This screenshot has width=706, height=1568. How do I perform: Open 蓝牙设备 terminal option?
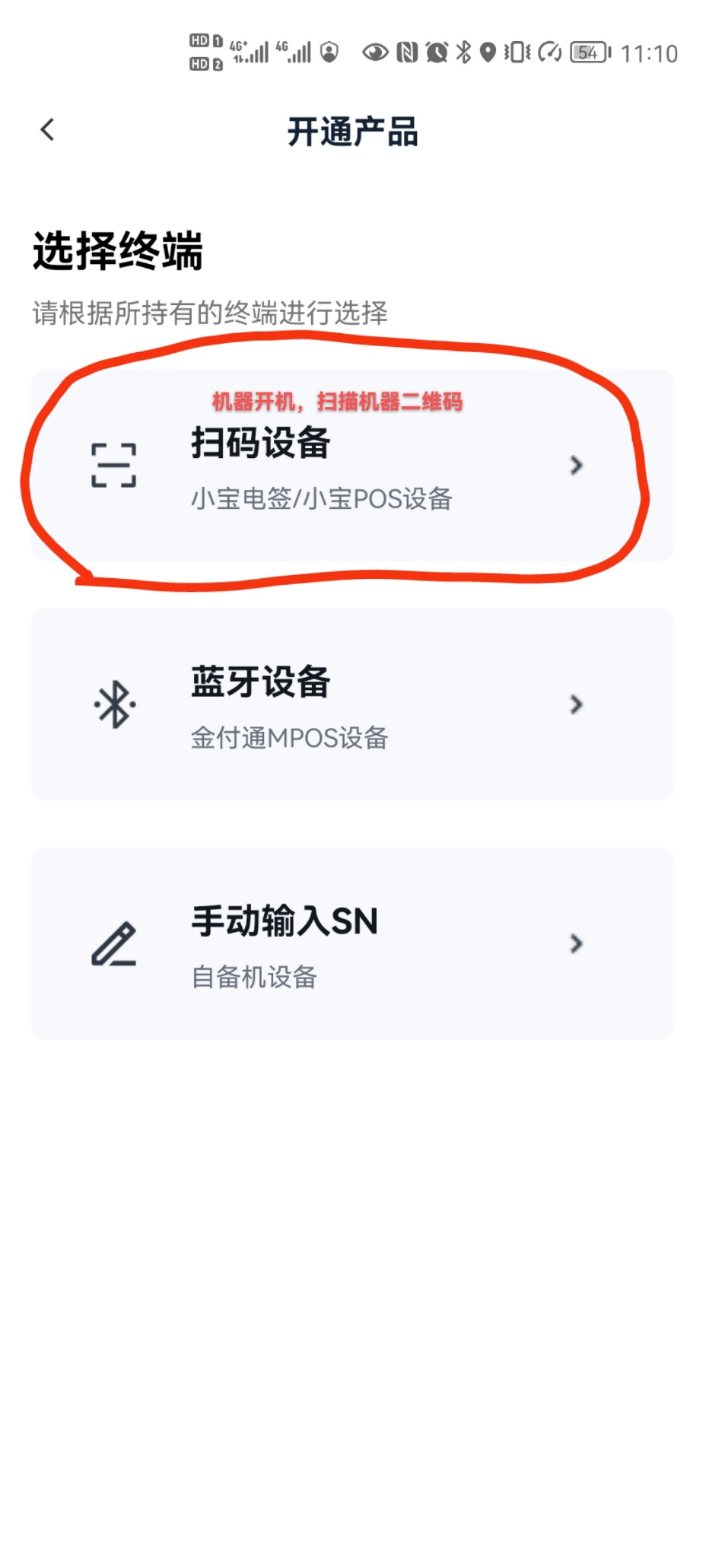point(352,704)
